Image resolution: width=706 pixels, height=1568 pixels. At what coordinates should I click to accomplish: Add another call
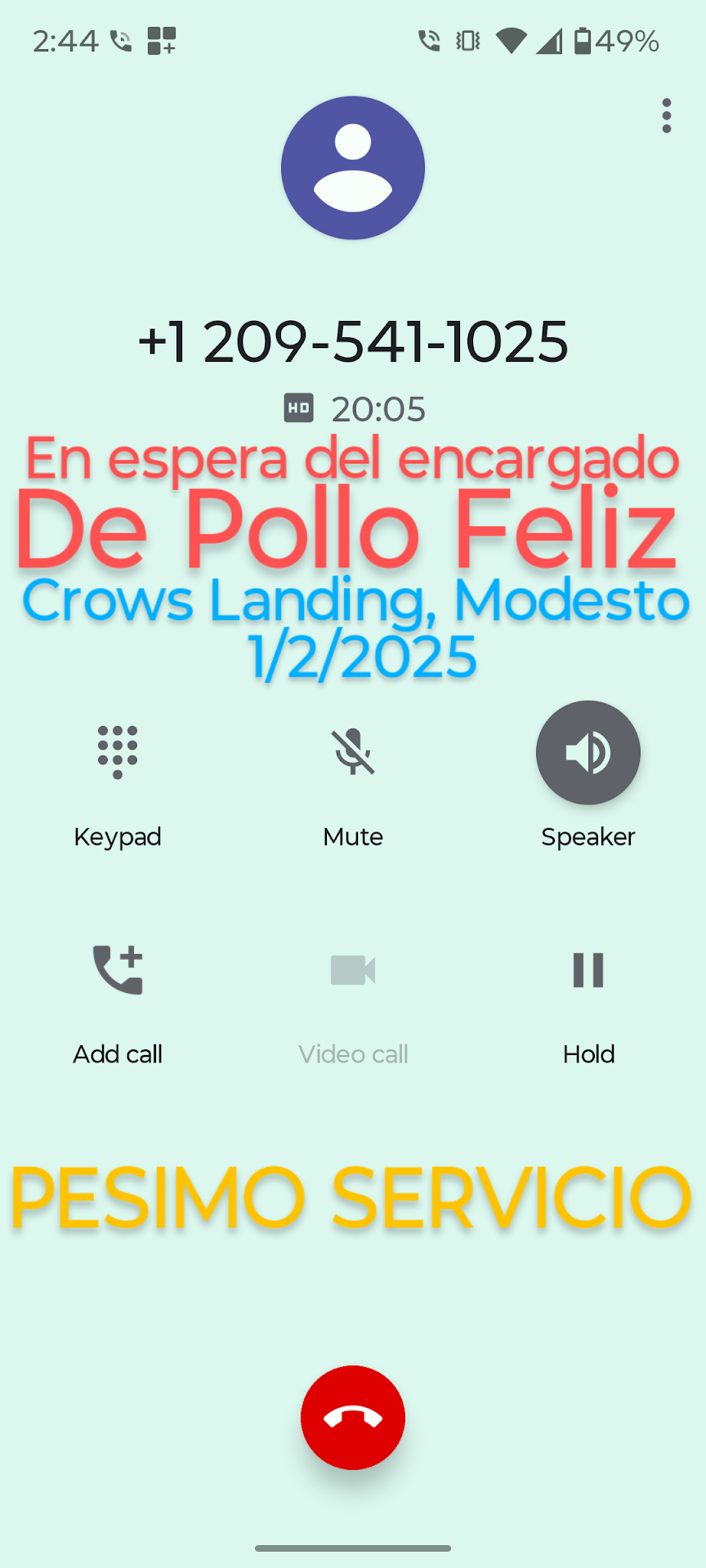pyautogui.click(x=118, y=970)
